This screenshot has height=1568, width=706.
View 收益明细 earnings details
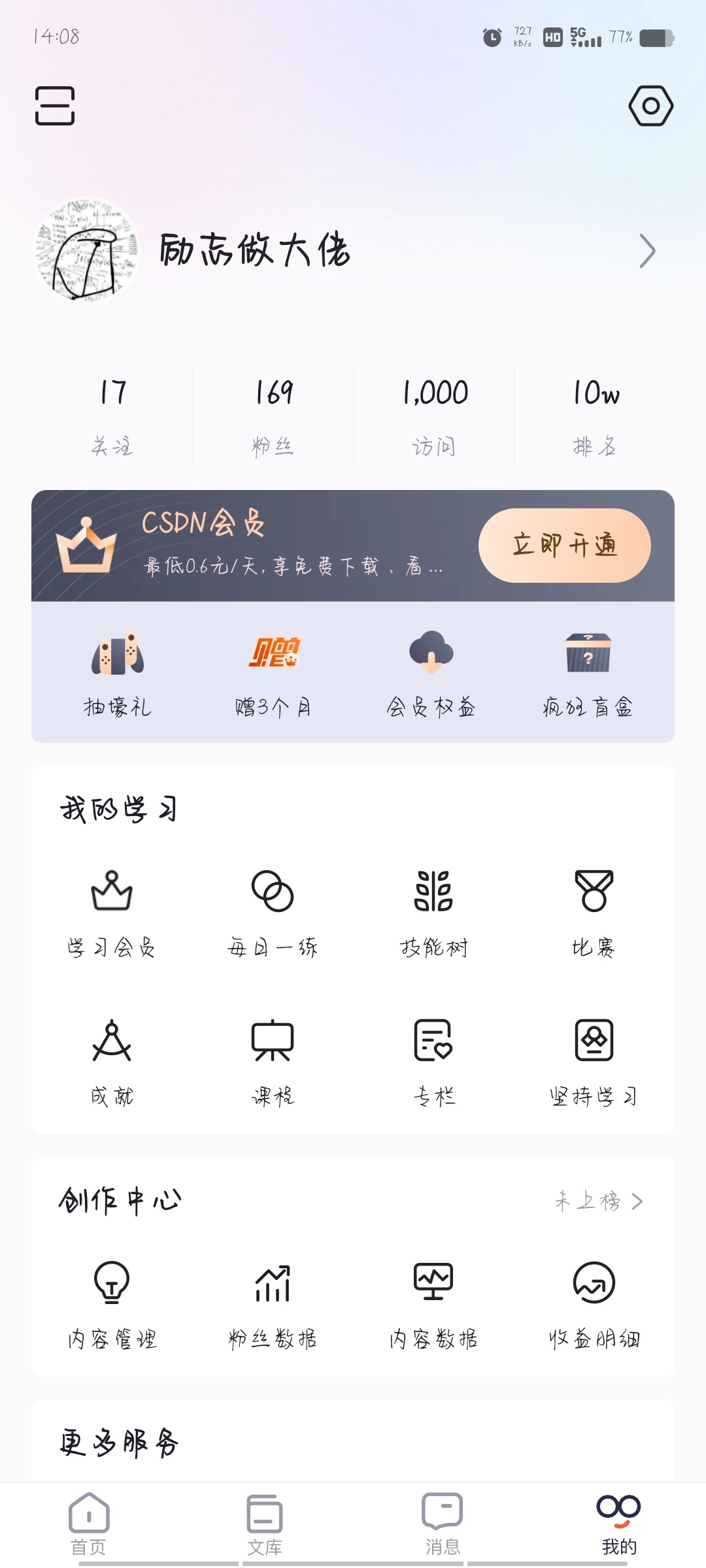594,1304
